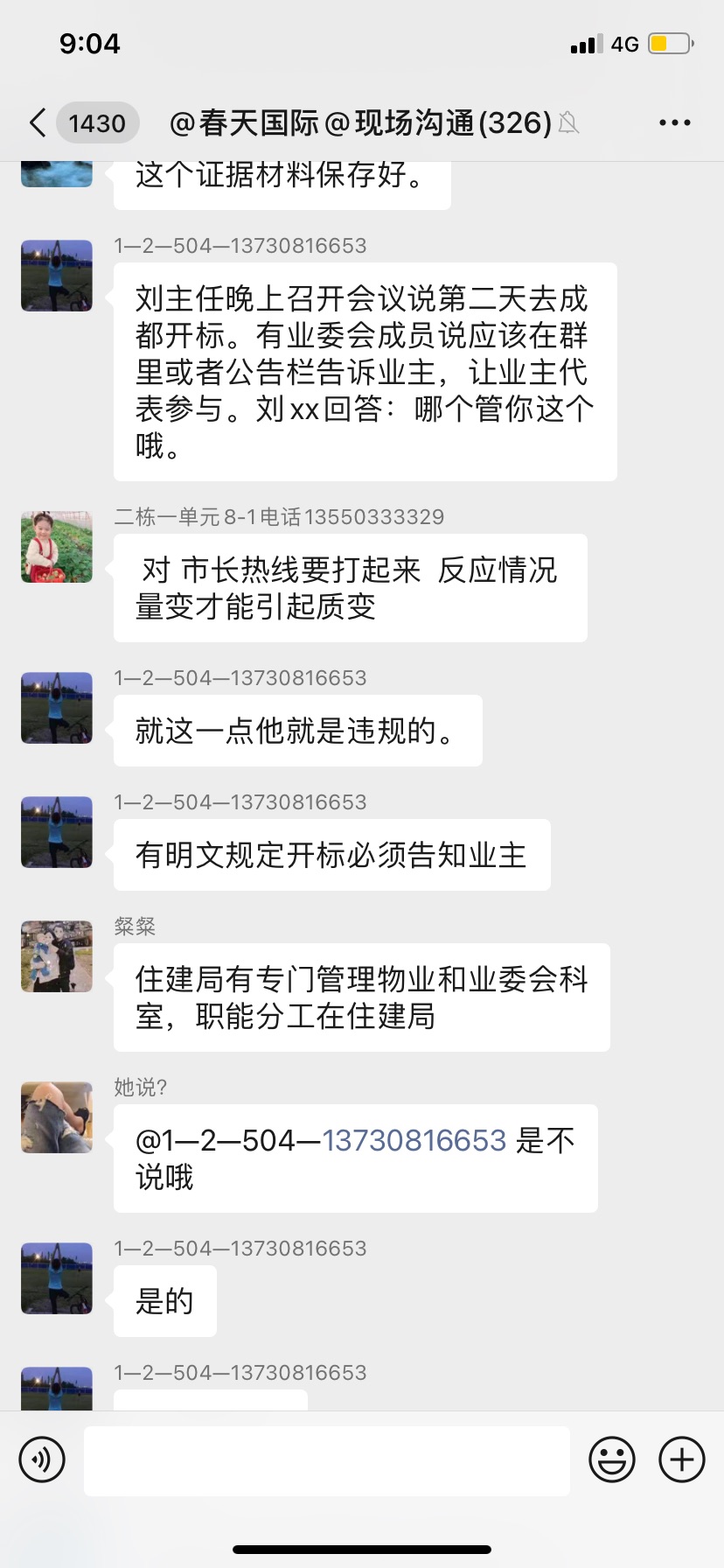Image resolution: width=724 pixels, height=1568 pixels.
Task: Switch to voice message input
Action: [42, 1459]
